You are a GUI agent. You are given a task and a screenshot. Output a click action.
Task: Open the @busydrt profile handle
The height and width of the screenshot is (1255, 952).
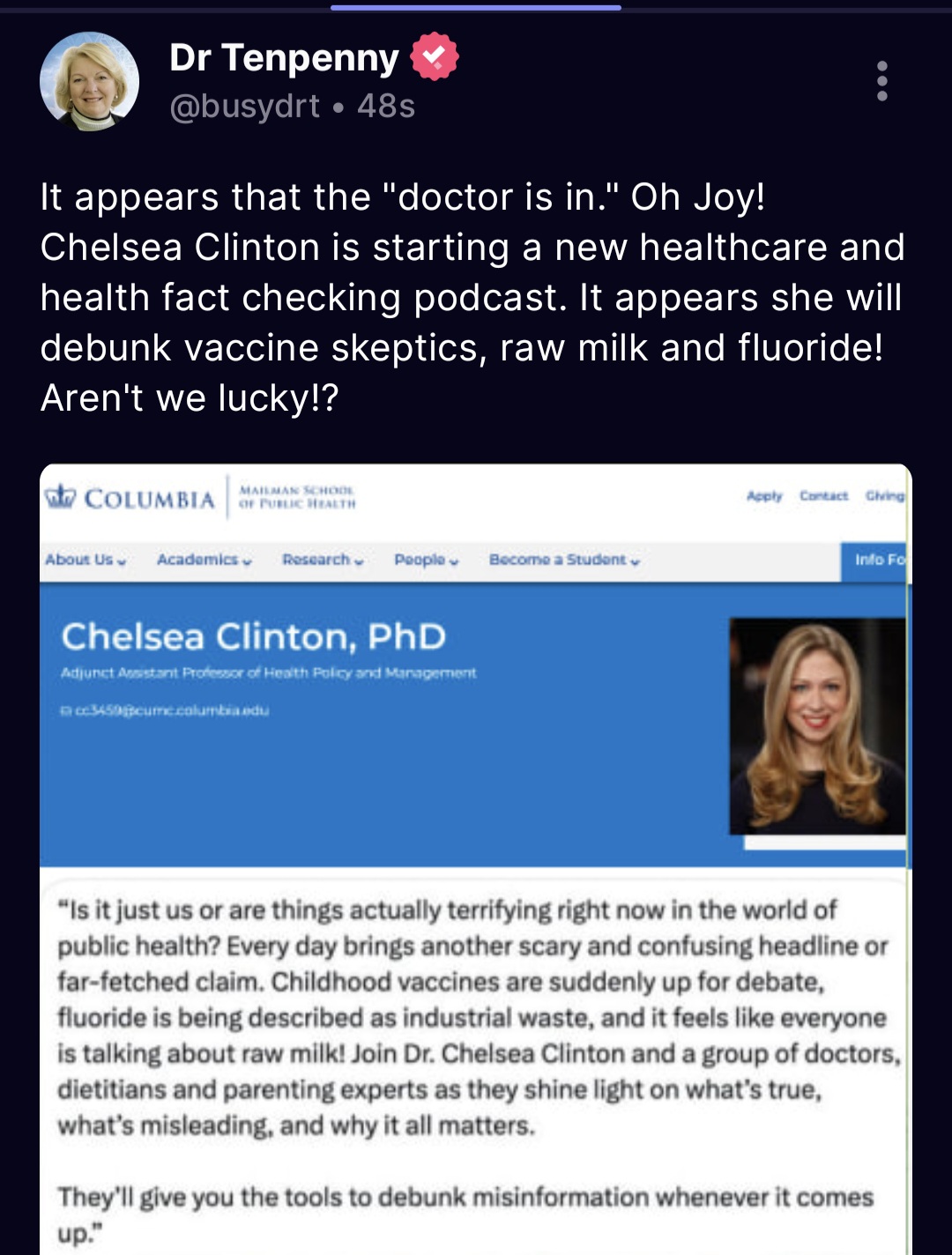click(244, 107)
